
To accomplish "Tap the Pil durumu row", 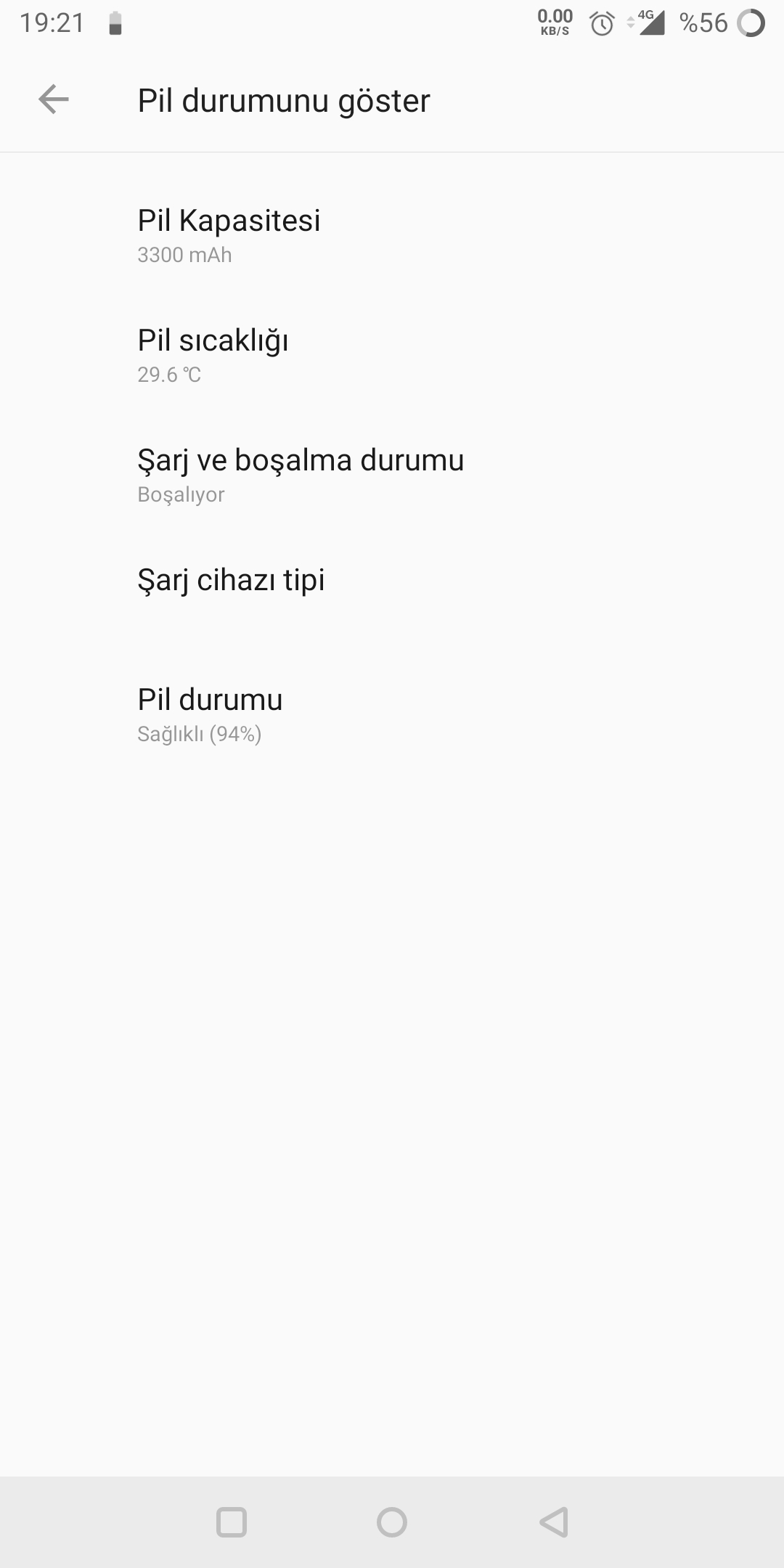I will 392,715.
